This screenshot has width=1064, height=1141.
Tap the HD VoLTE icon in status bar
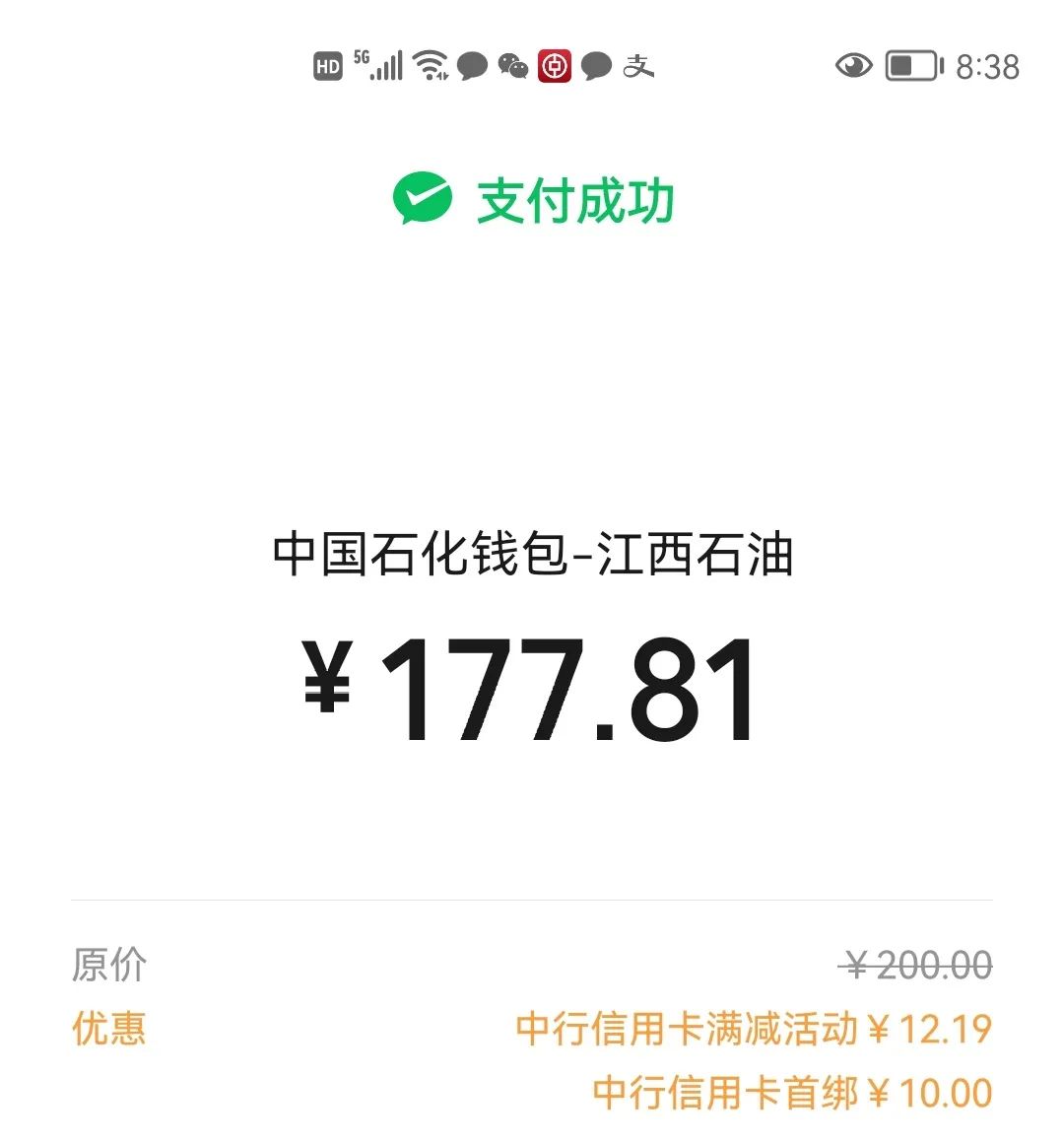point(326,66)
